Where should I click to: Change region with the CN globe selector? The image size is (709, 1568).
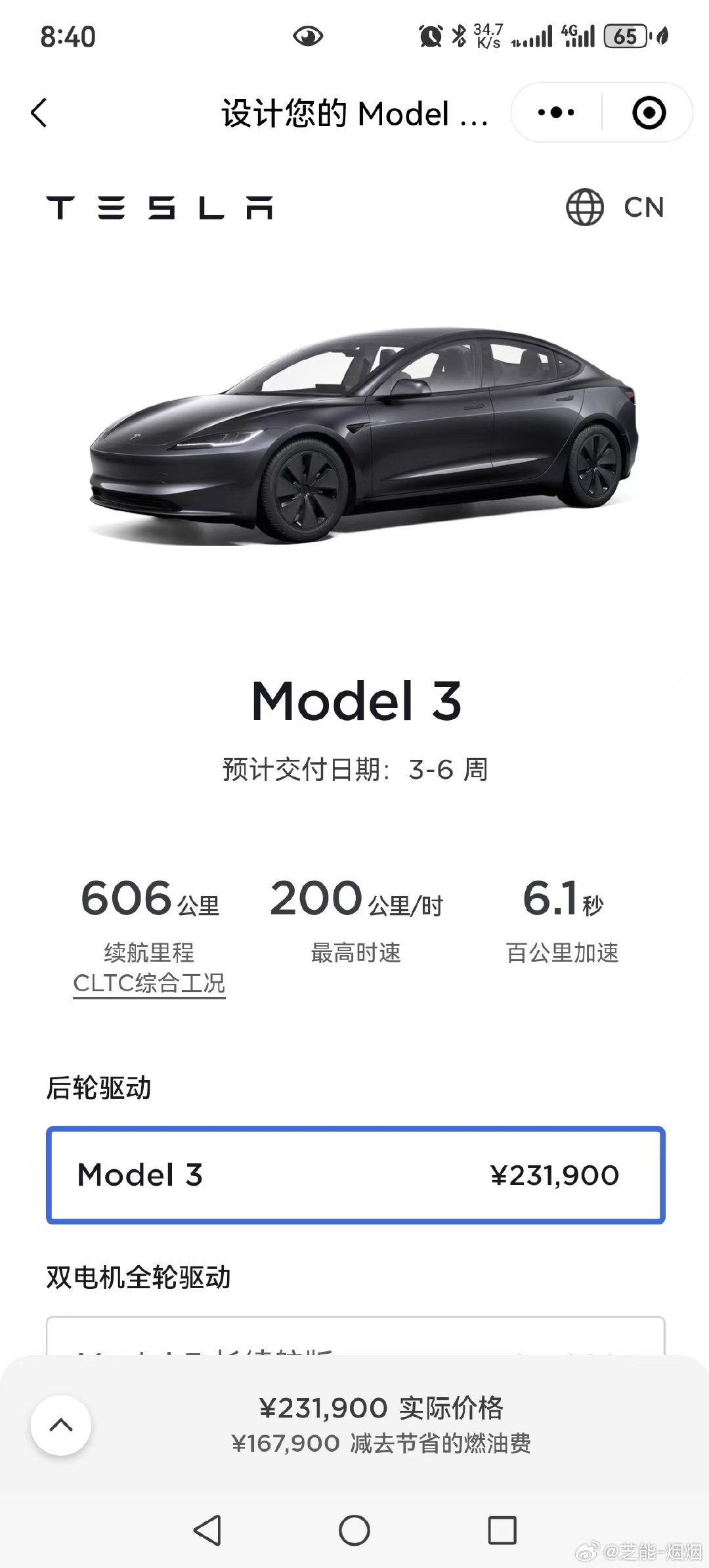[615, 208]
